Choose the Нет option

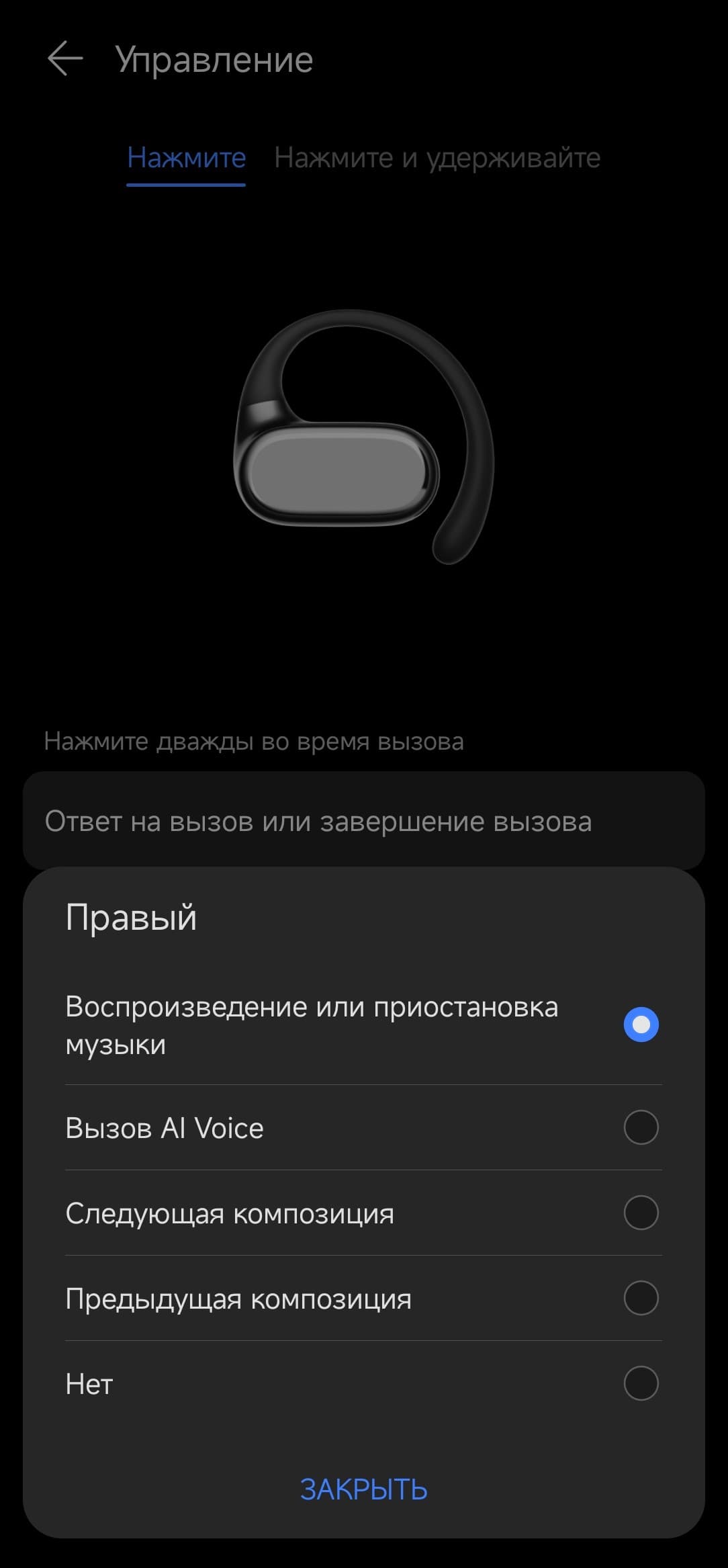tap(640, 1383)
